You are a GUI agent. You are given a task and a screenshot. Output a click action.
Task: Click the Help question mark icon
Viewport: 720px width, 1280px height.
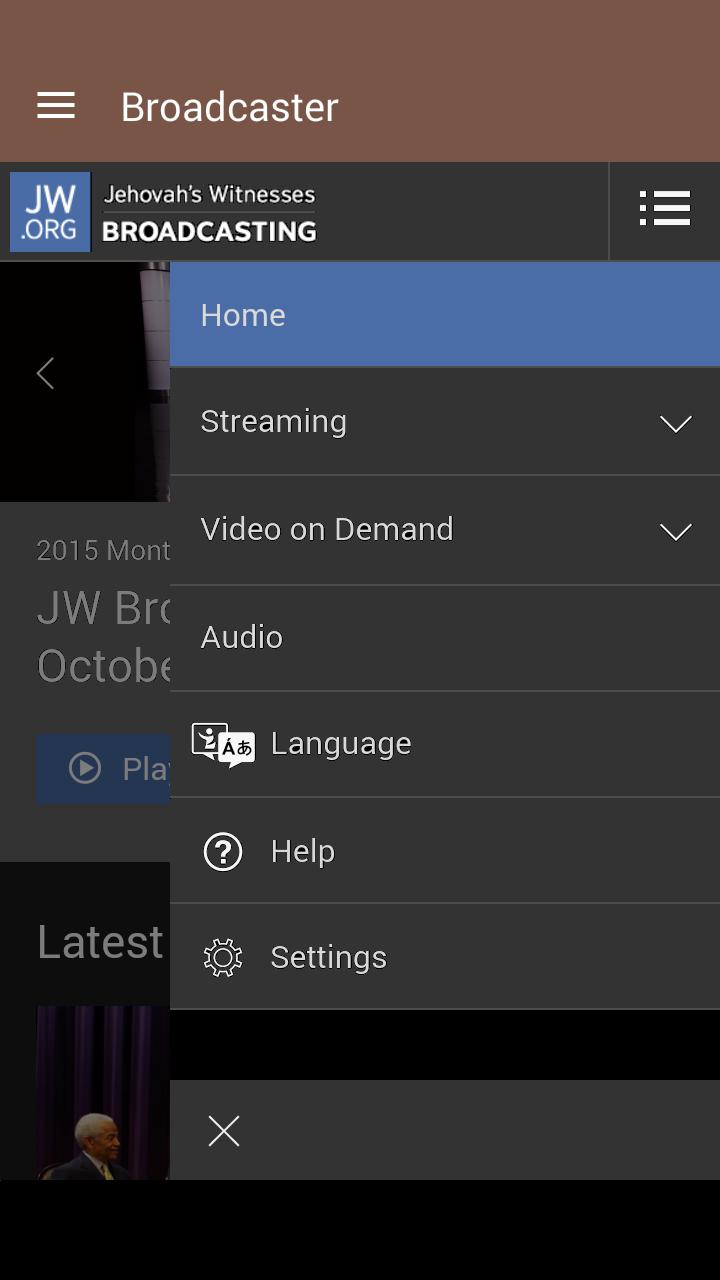[221, 851]
